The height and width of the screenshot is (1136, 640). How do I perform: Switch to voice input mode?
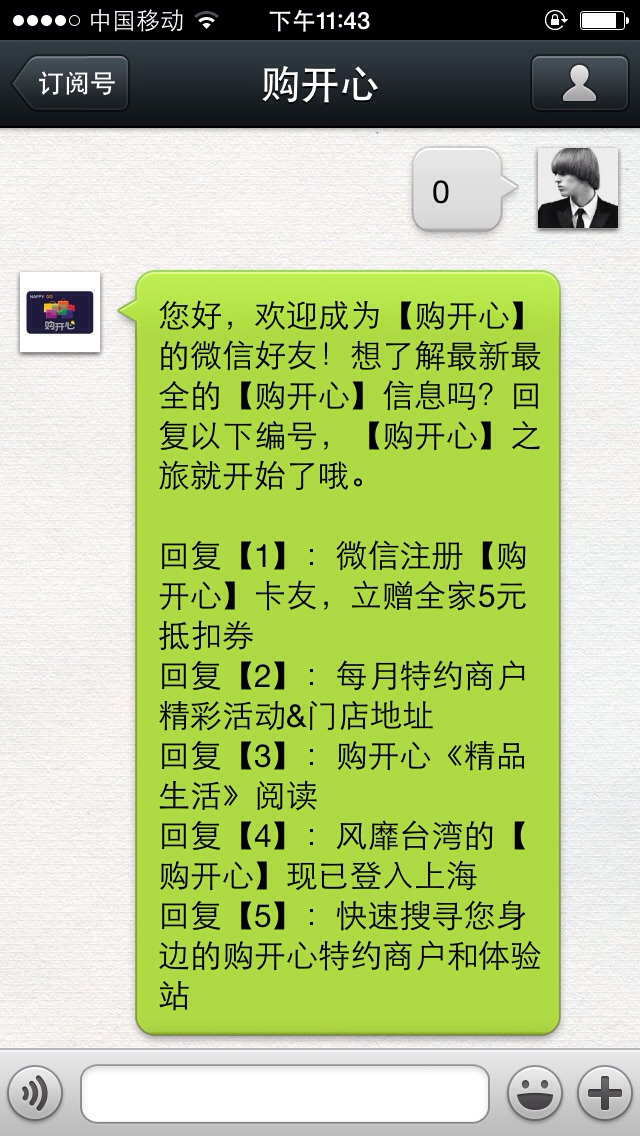[35, 1094]
